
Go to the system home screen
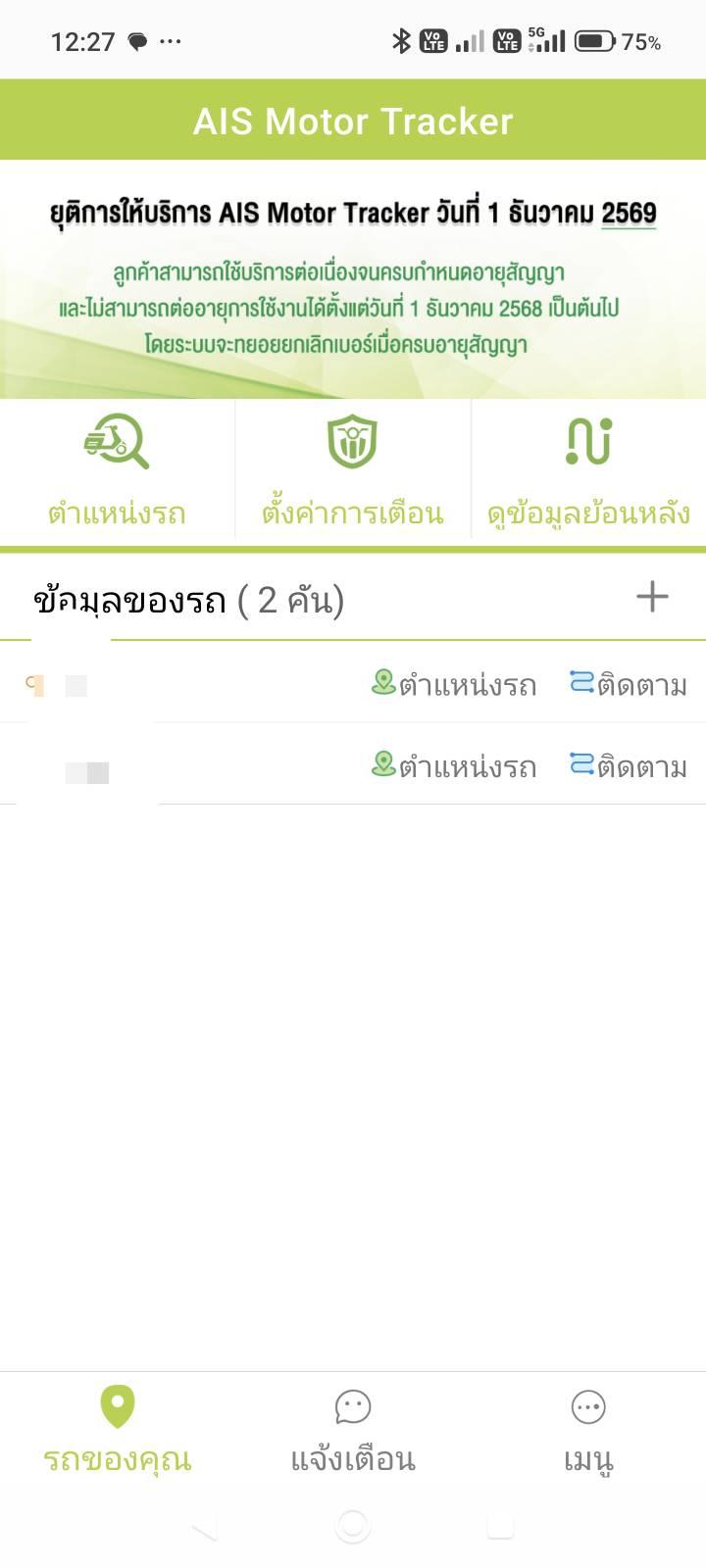(x=353, y=1526)
